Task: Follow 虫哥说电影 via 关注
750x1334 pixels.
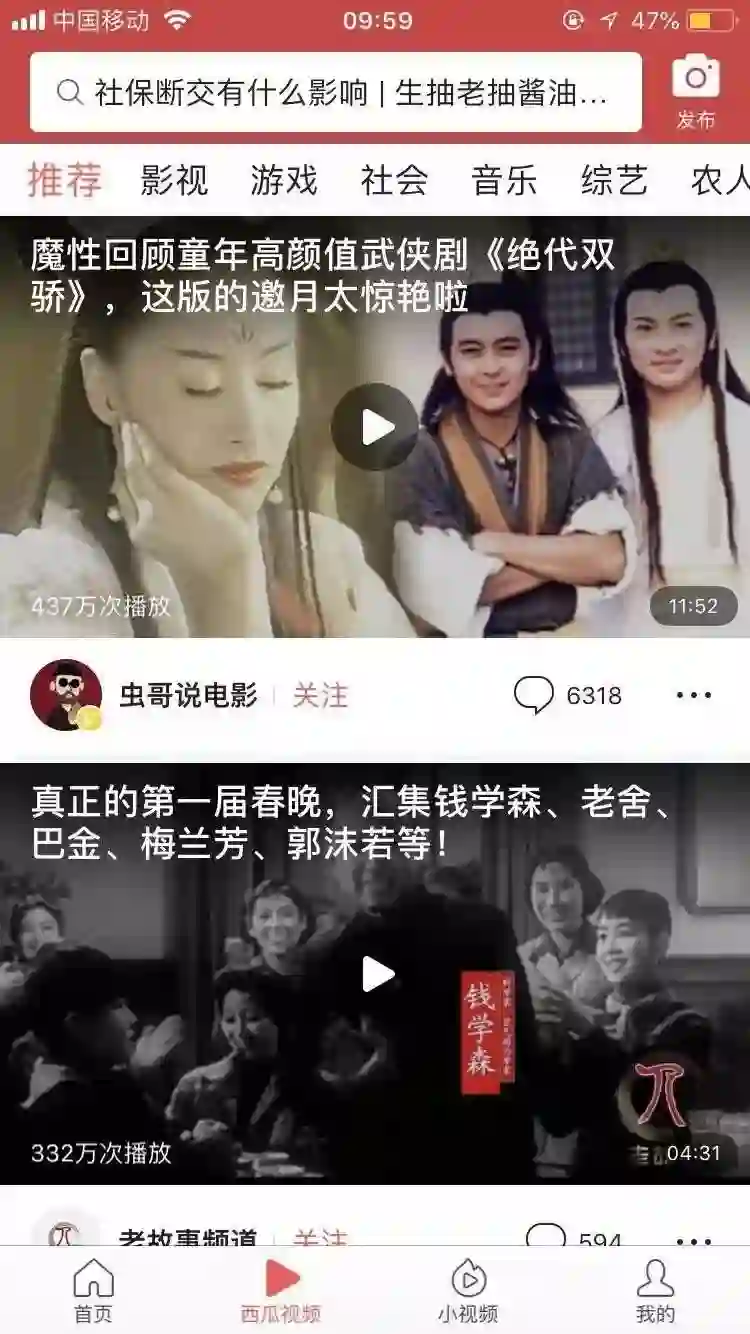Action: coord(320,695)
